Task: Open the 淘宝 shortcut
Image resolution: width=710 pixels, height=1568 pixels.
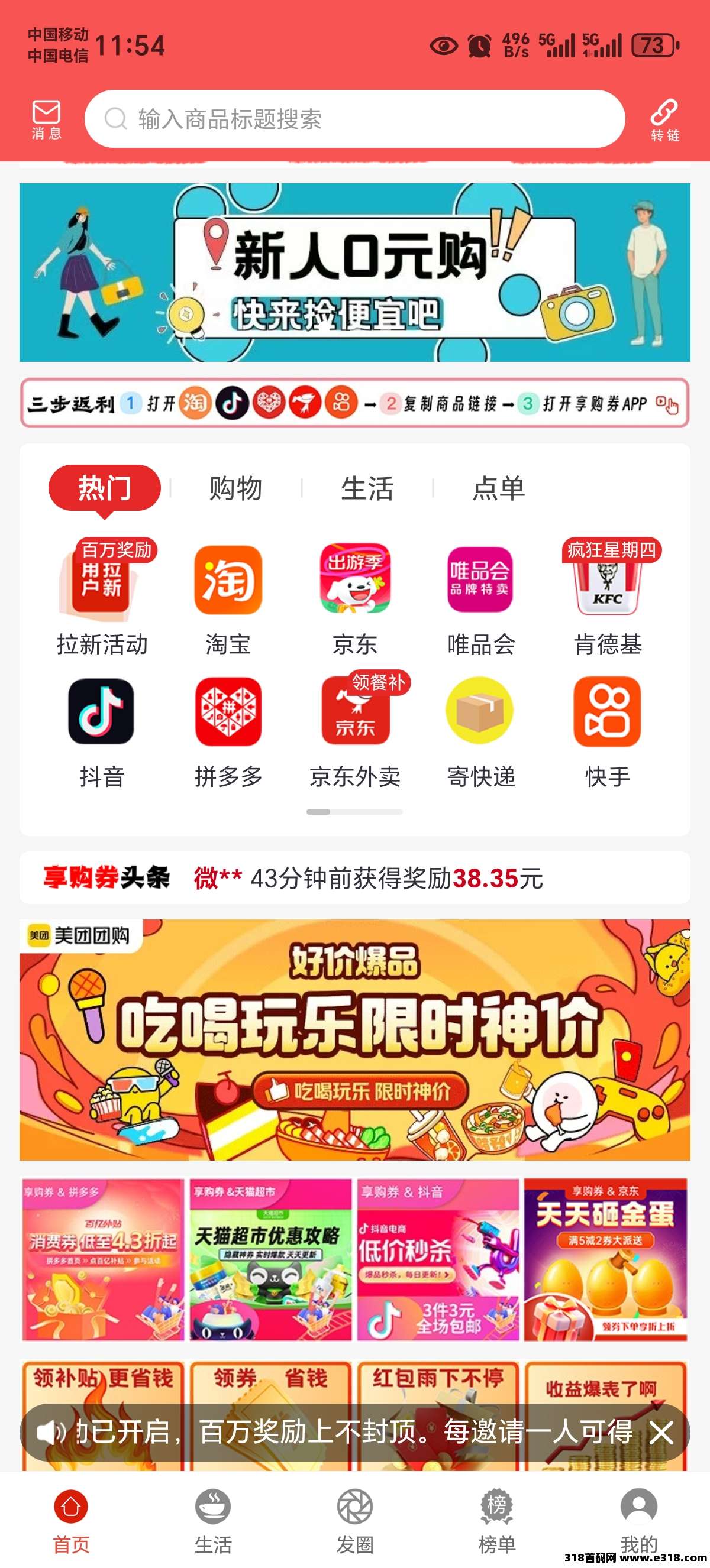Action: 228,597
